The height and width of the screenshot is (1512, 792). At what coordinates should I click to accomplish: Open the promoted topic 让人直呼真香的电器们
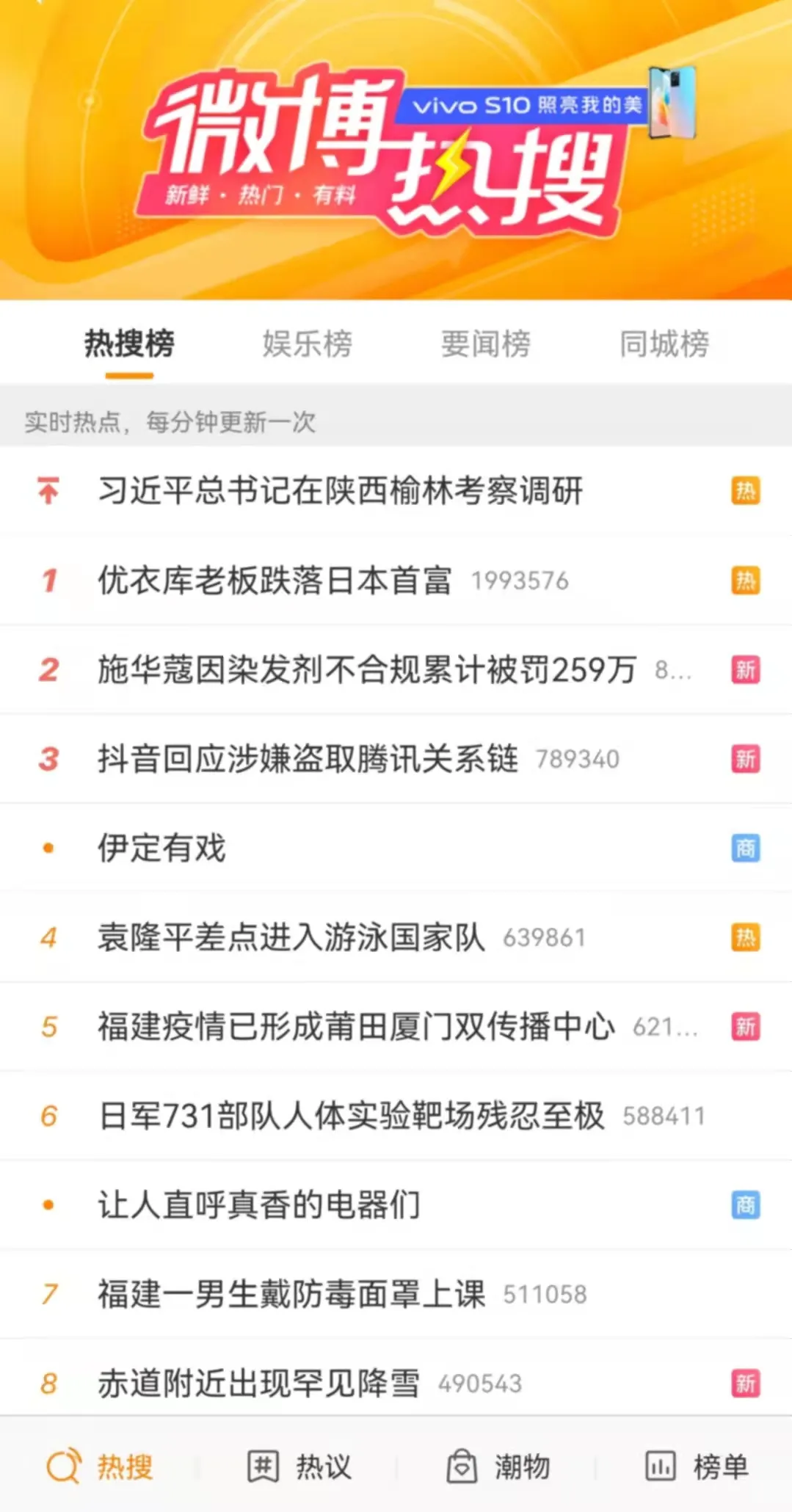259,1205
